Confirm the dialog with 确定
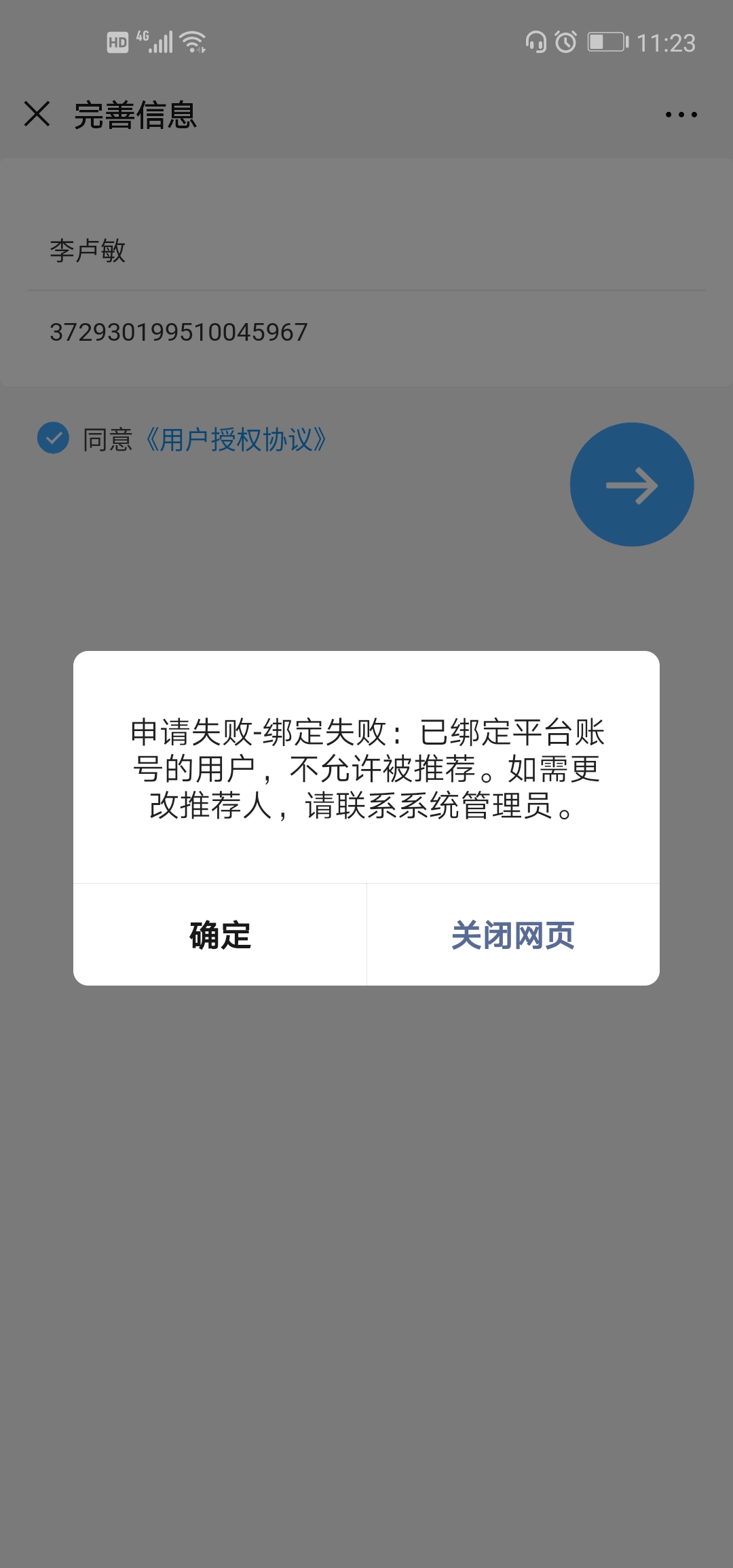 [x=220, y=935]
